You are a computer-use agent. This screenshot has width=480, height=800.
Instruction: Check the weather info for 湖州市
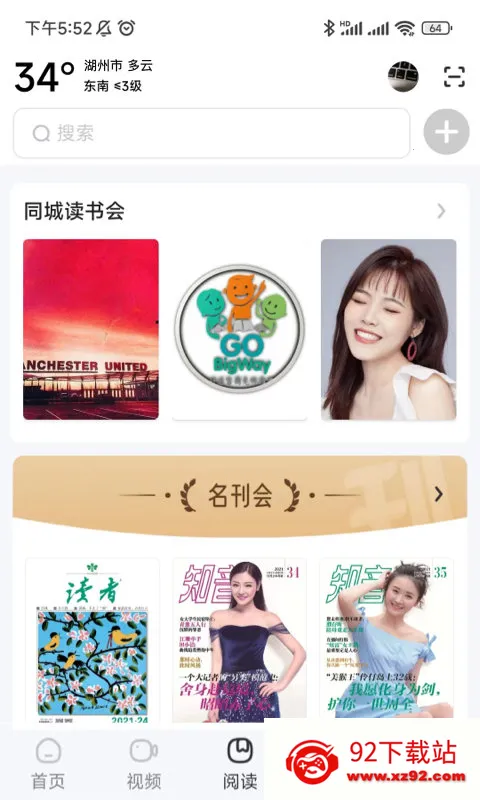pyautogui.click(x=84, y=76)
